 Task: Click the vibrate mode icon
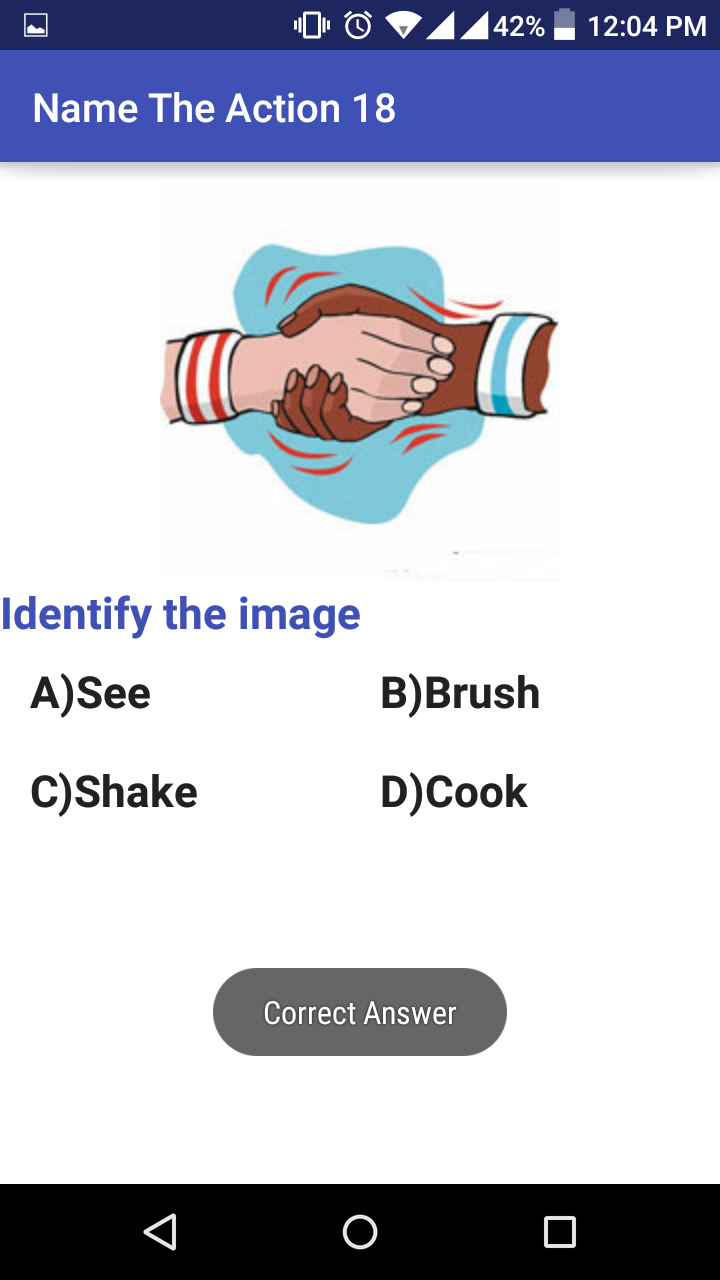pyautogui.click(x=309, y=26)
